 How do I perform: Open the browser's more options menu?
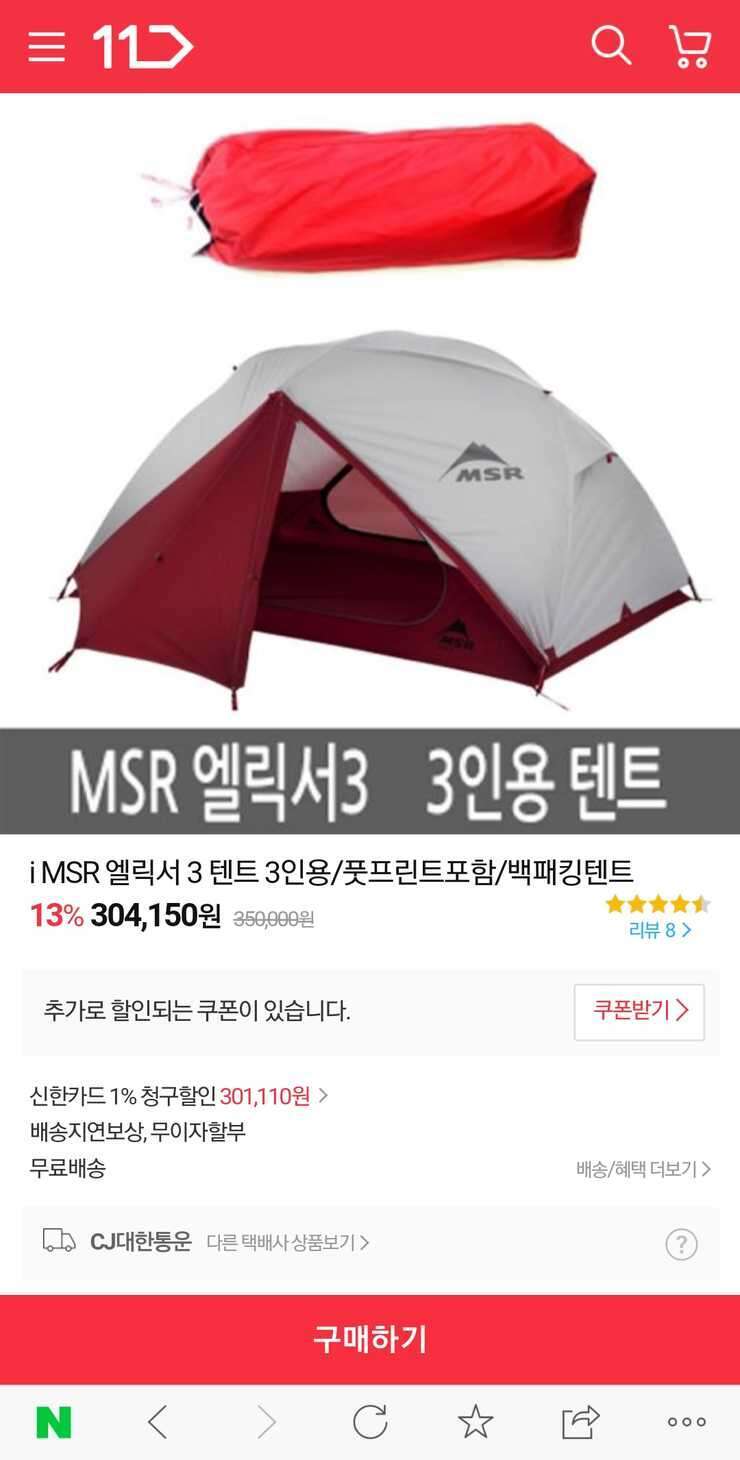click(686, 1422)
